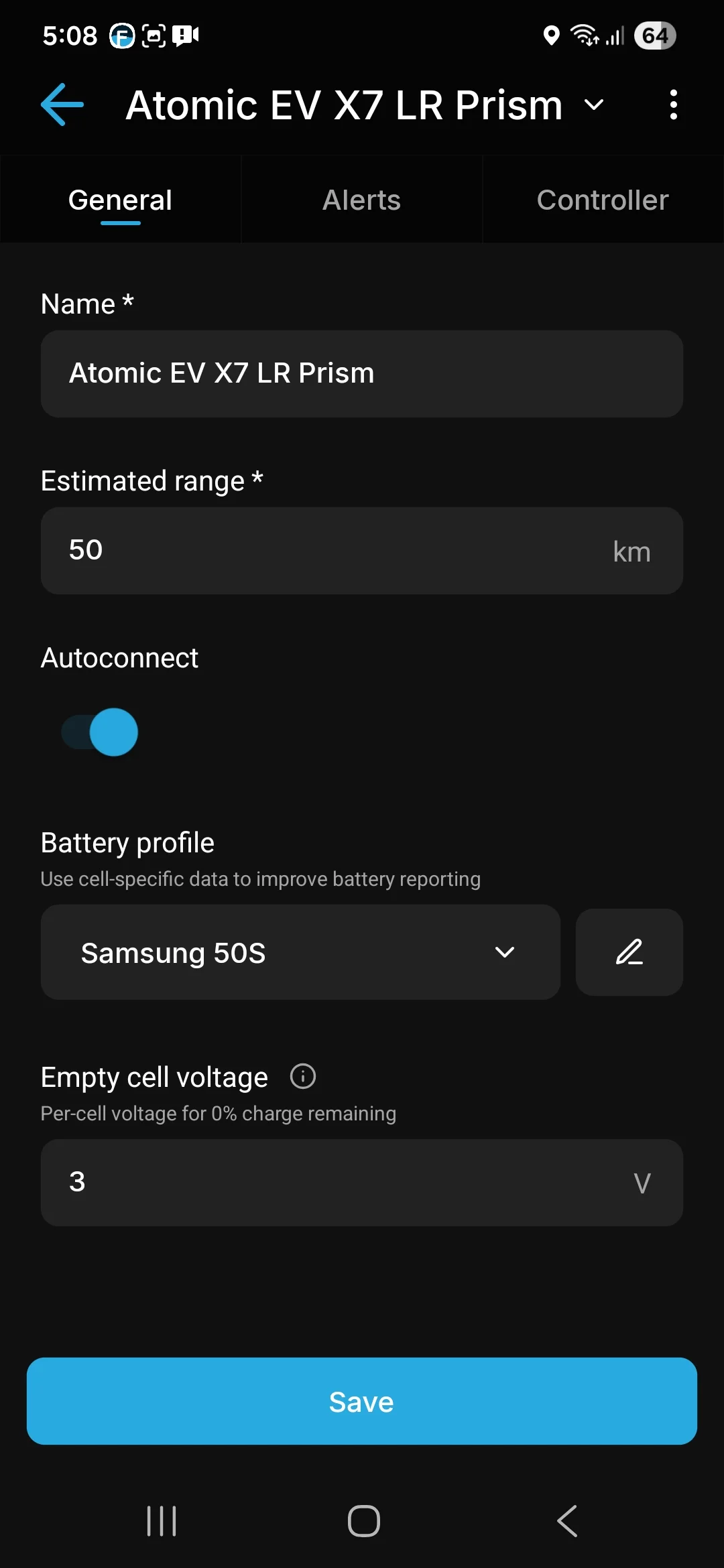Image resolution: width=724 pixels, height=1568 pixels.
Task: Tap the Empty cell voltage input
Action: tap(335, 1182)
